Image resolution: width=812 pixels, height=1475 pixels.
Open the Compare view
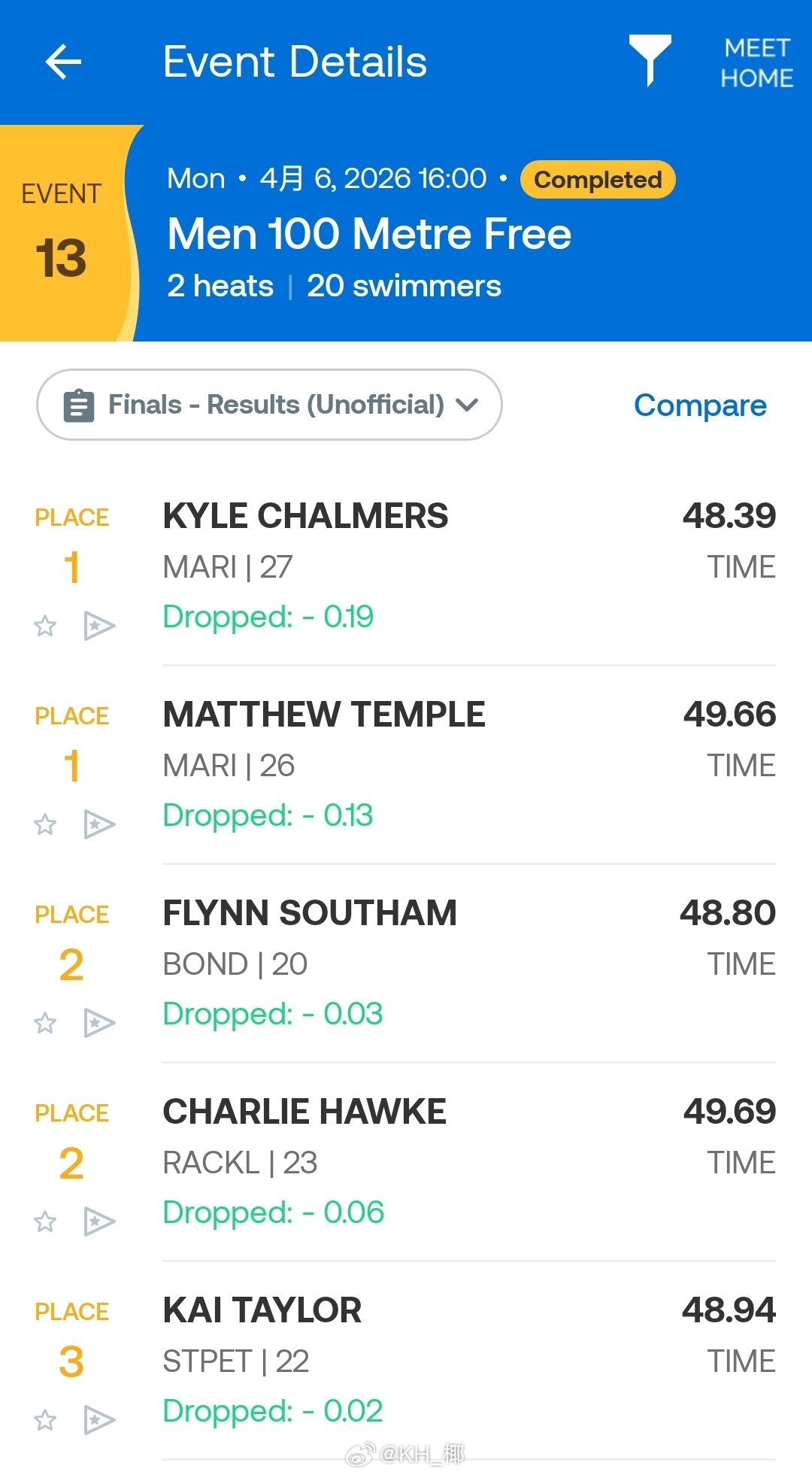click(699, 405)
